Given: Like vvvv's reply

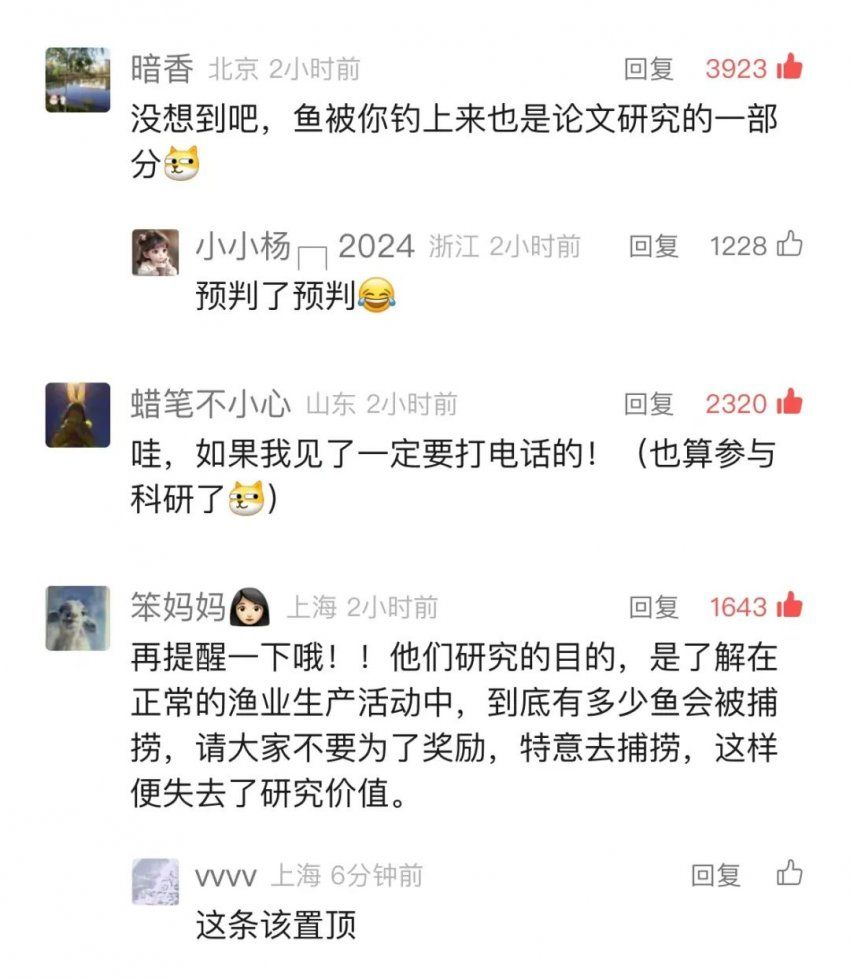Looking at the screenshot, I should point(790,873).
